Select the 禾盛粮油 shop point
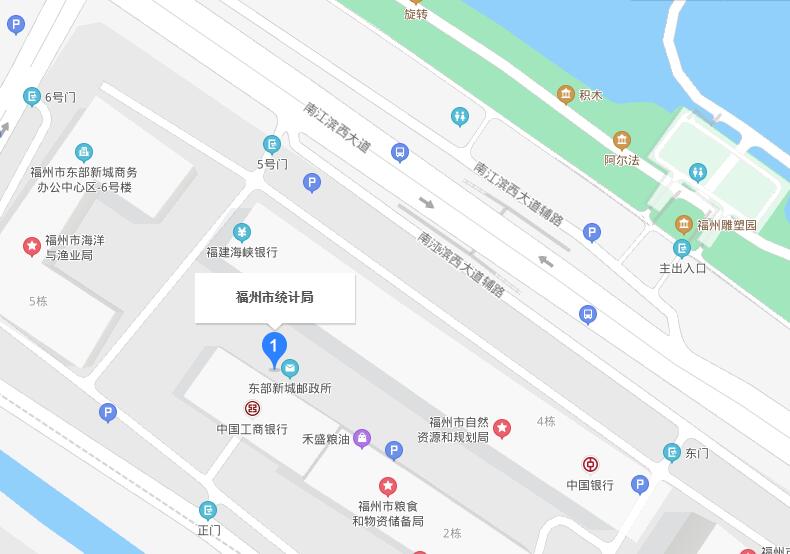Viewport: 790px width, 554px height. pos(362,438)
